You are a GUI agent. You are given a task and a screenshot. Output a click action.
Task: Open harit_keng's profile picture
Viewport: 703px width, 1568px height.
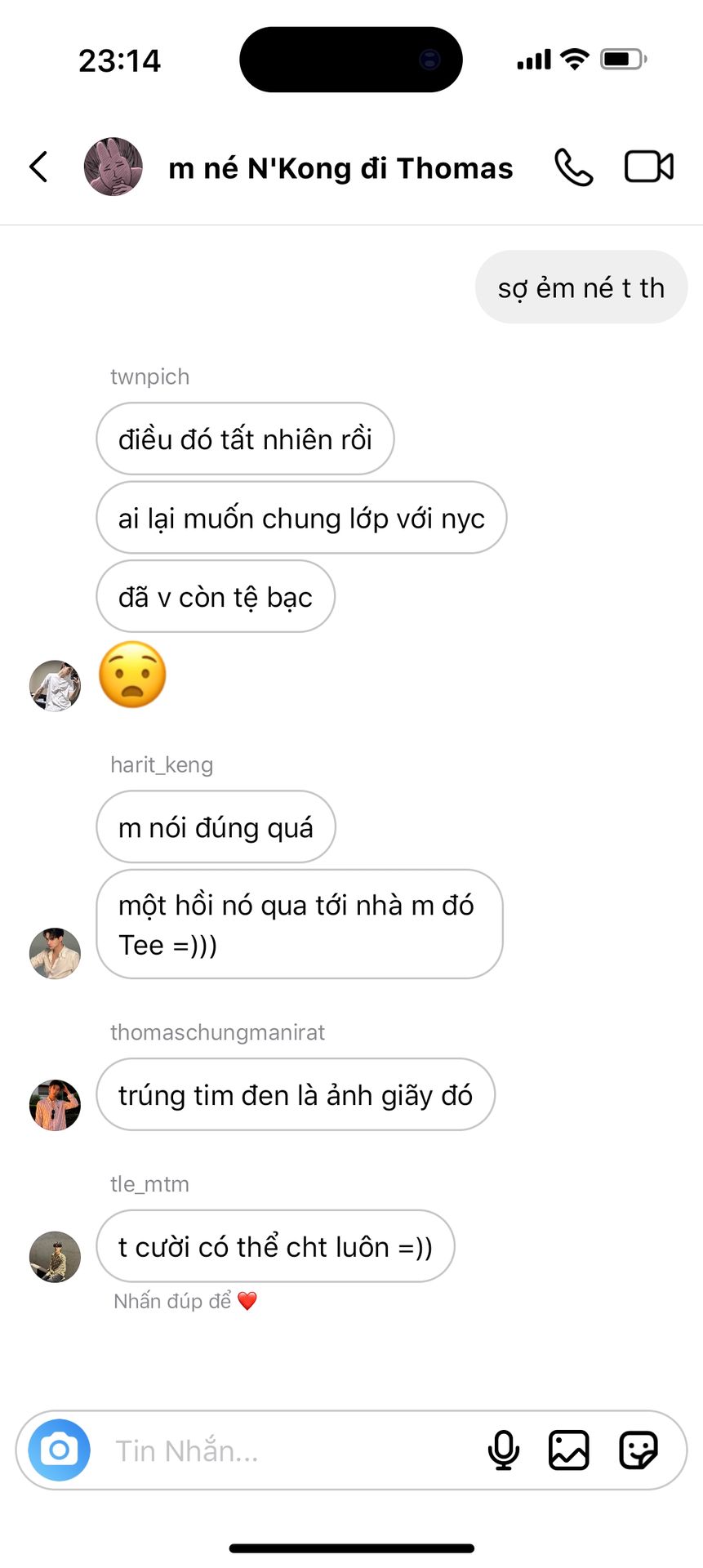(x=55, y=953)
